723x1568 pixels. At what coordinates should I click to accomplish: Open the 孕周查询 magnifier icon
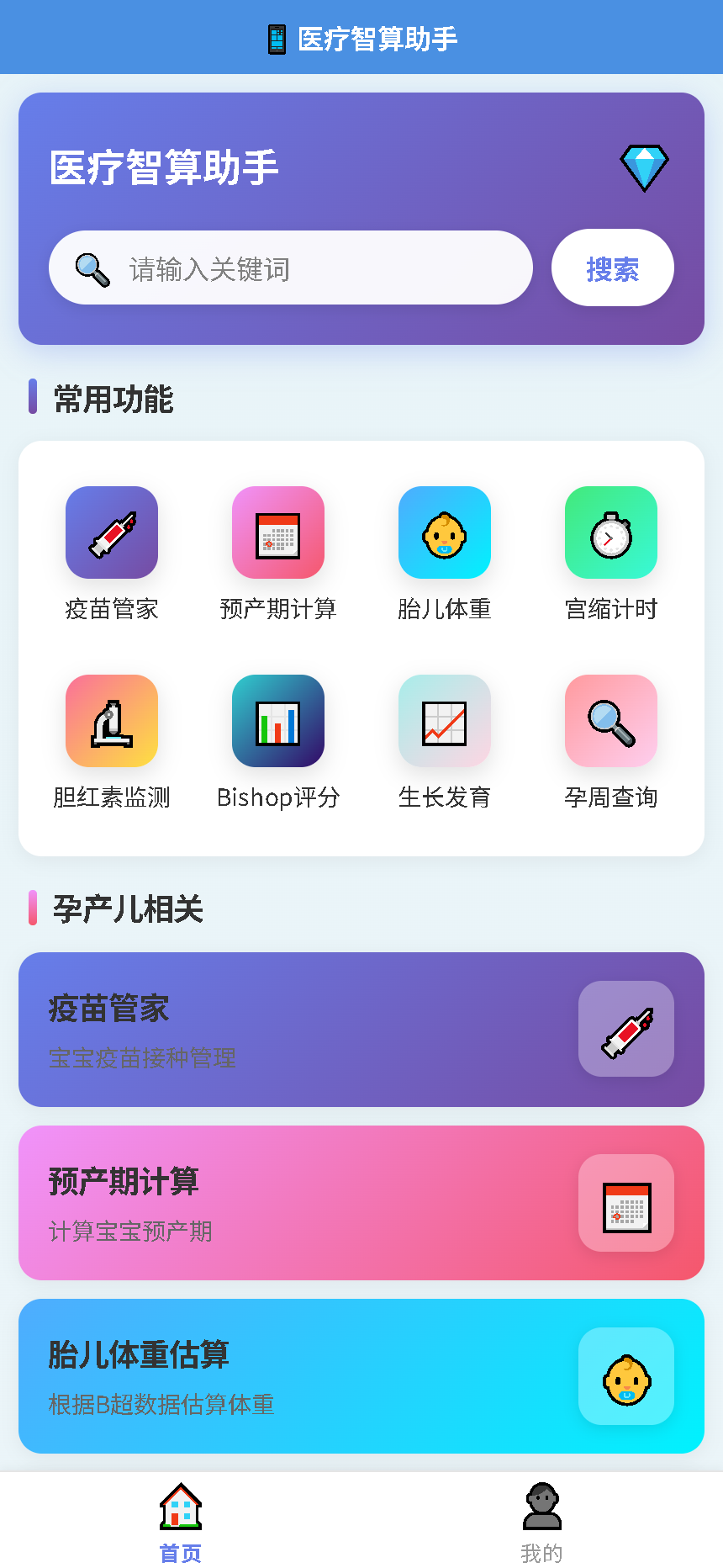click(x=610, y=720)
